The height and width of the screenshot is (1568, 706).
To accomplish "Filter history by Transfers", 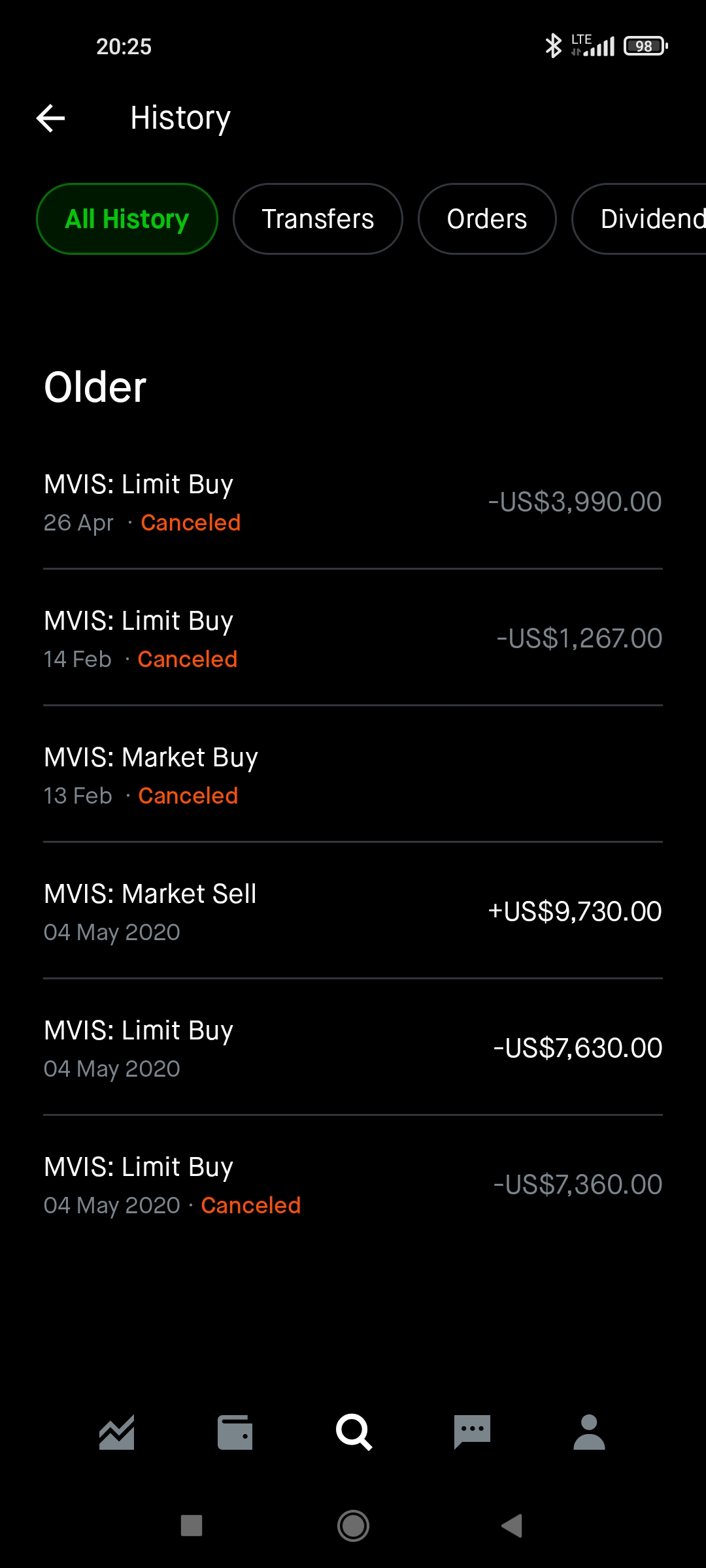I will (x=318, y=219).
